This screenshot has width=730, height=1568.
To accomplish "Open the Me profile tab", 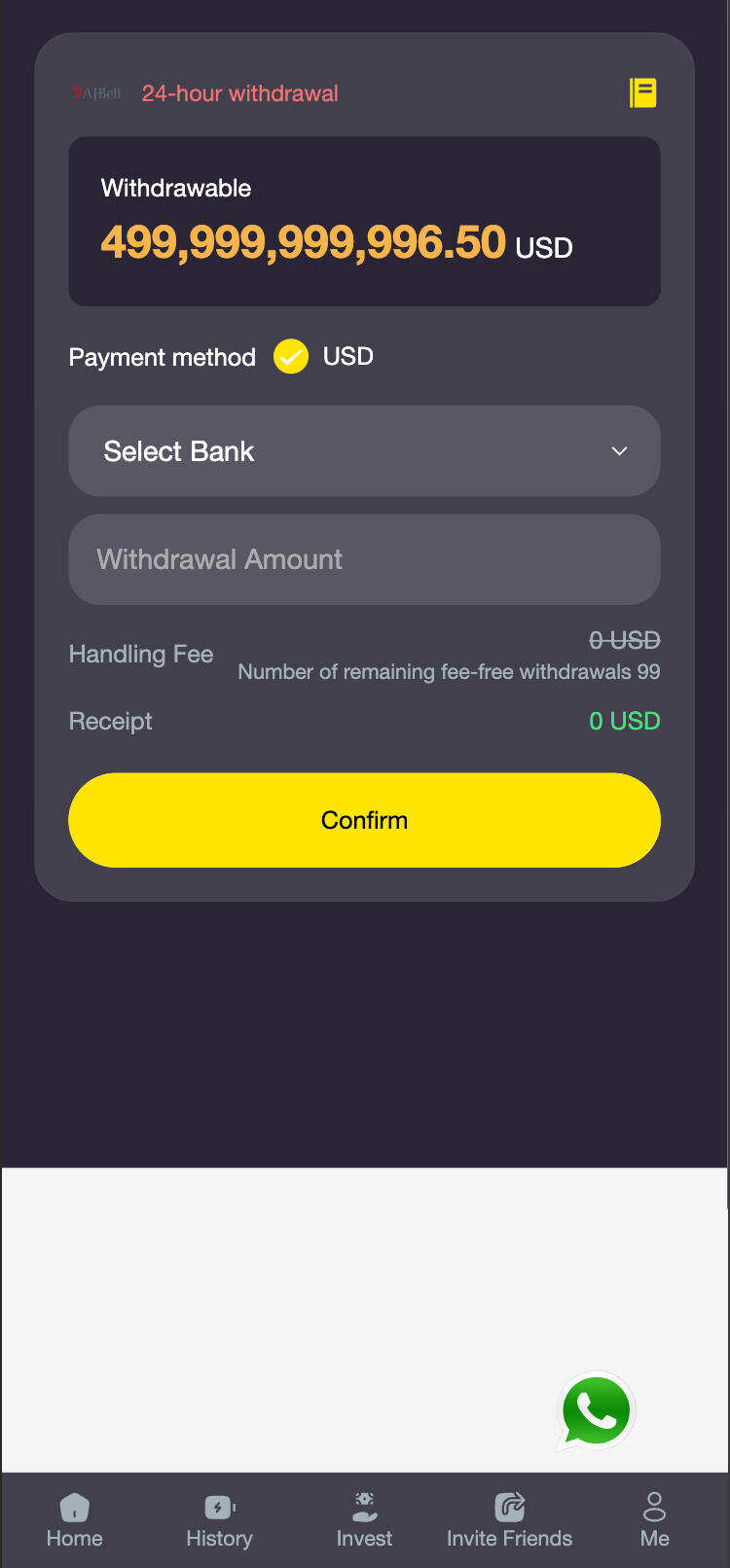I will (654, 1519).
